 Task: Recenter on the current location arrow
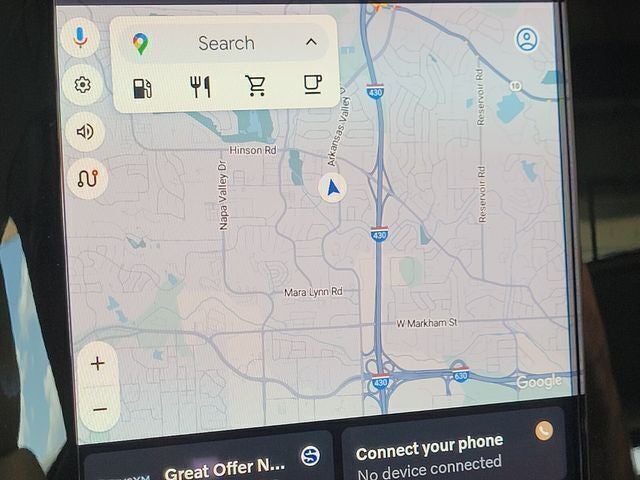[x=333, y=187]
